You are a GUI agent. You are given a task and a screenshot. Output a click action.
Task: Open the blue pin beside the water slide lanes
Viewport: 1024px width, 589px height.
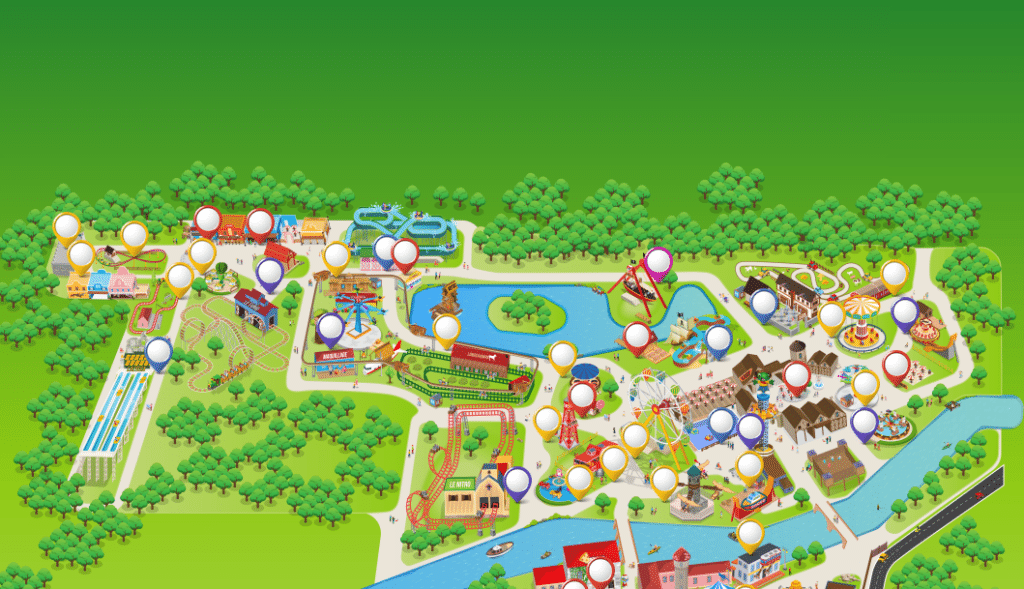[159, 351]
